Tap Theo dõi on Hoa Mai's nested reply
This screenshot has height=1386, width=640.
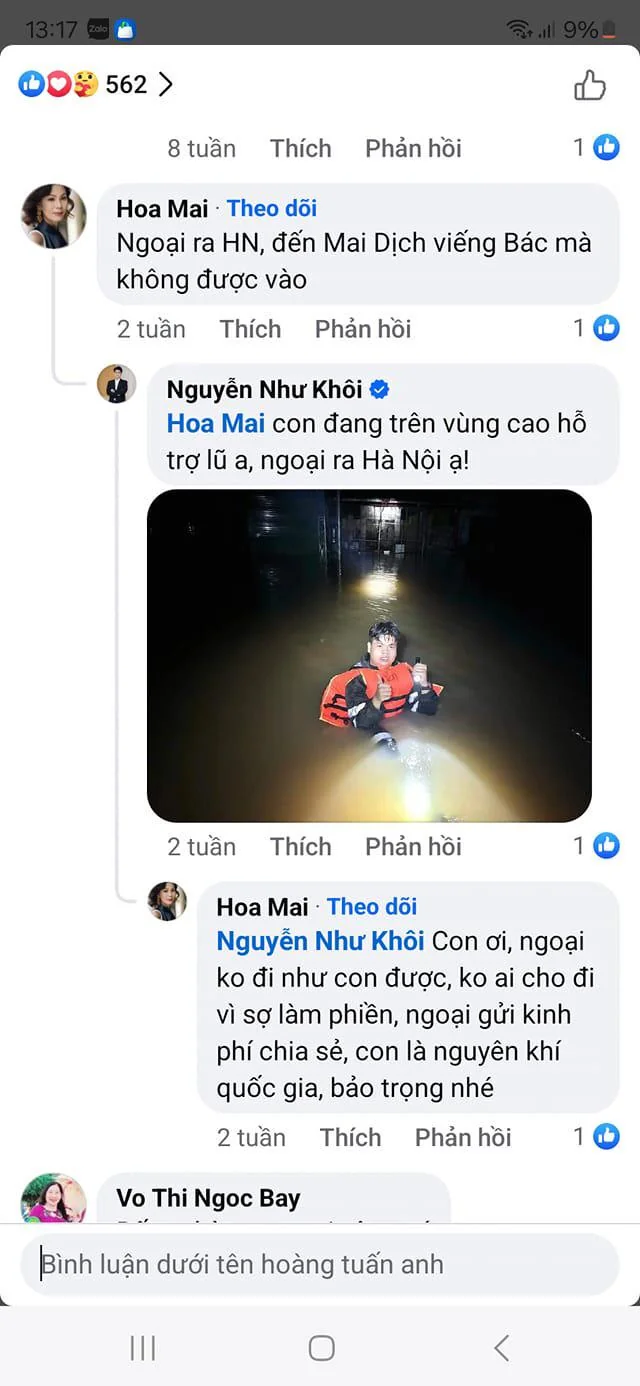(x=372, y=907)
